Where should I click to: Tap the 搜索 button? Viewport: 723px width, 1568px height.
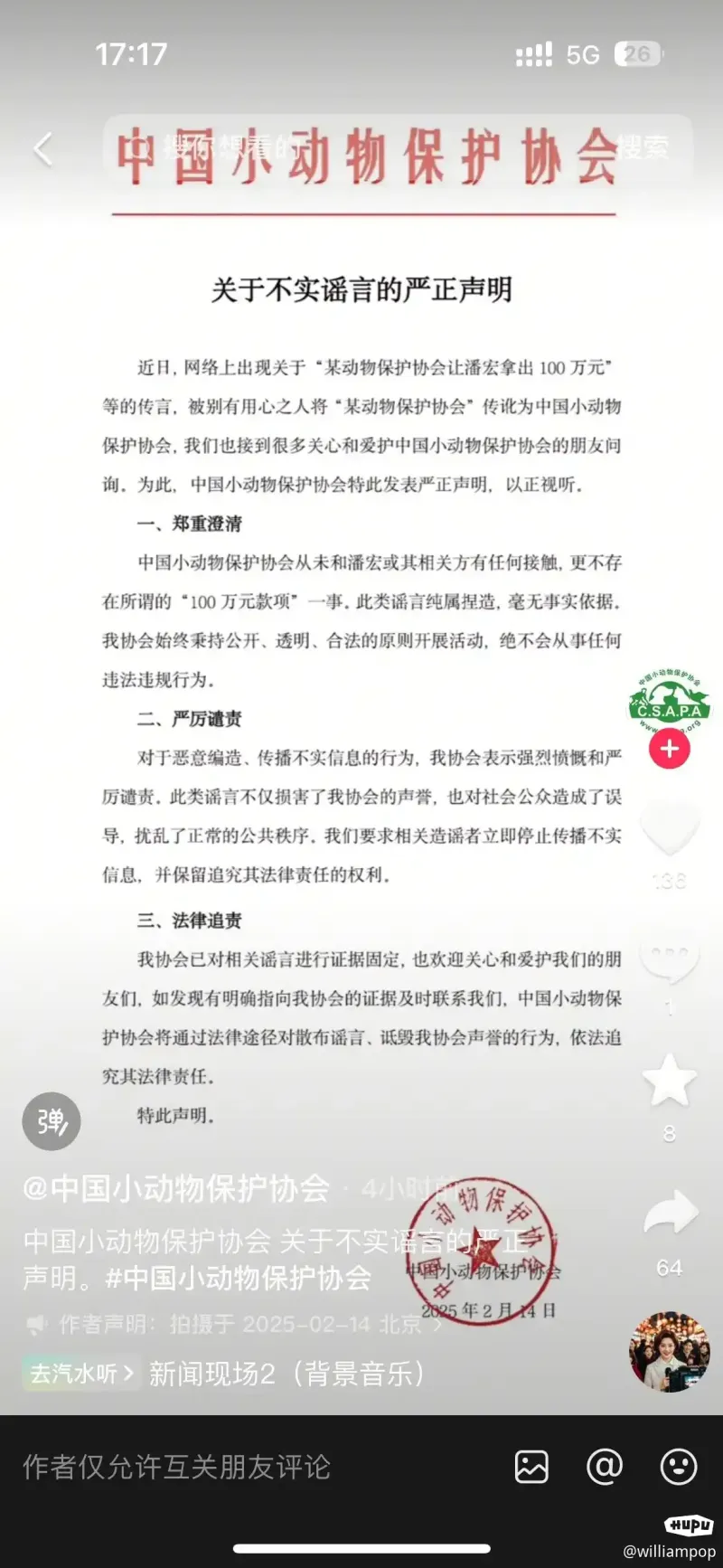pos(643,147)
